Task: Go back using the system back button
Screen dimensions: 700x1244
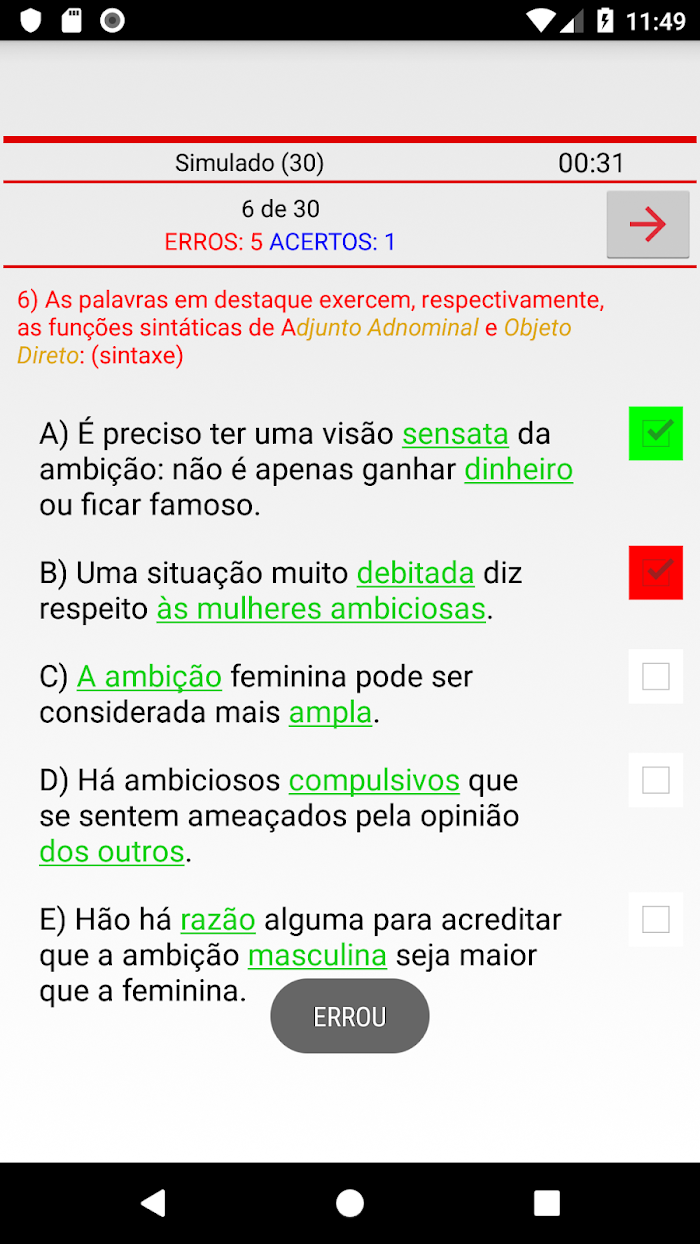Action: point(153,1203)
